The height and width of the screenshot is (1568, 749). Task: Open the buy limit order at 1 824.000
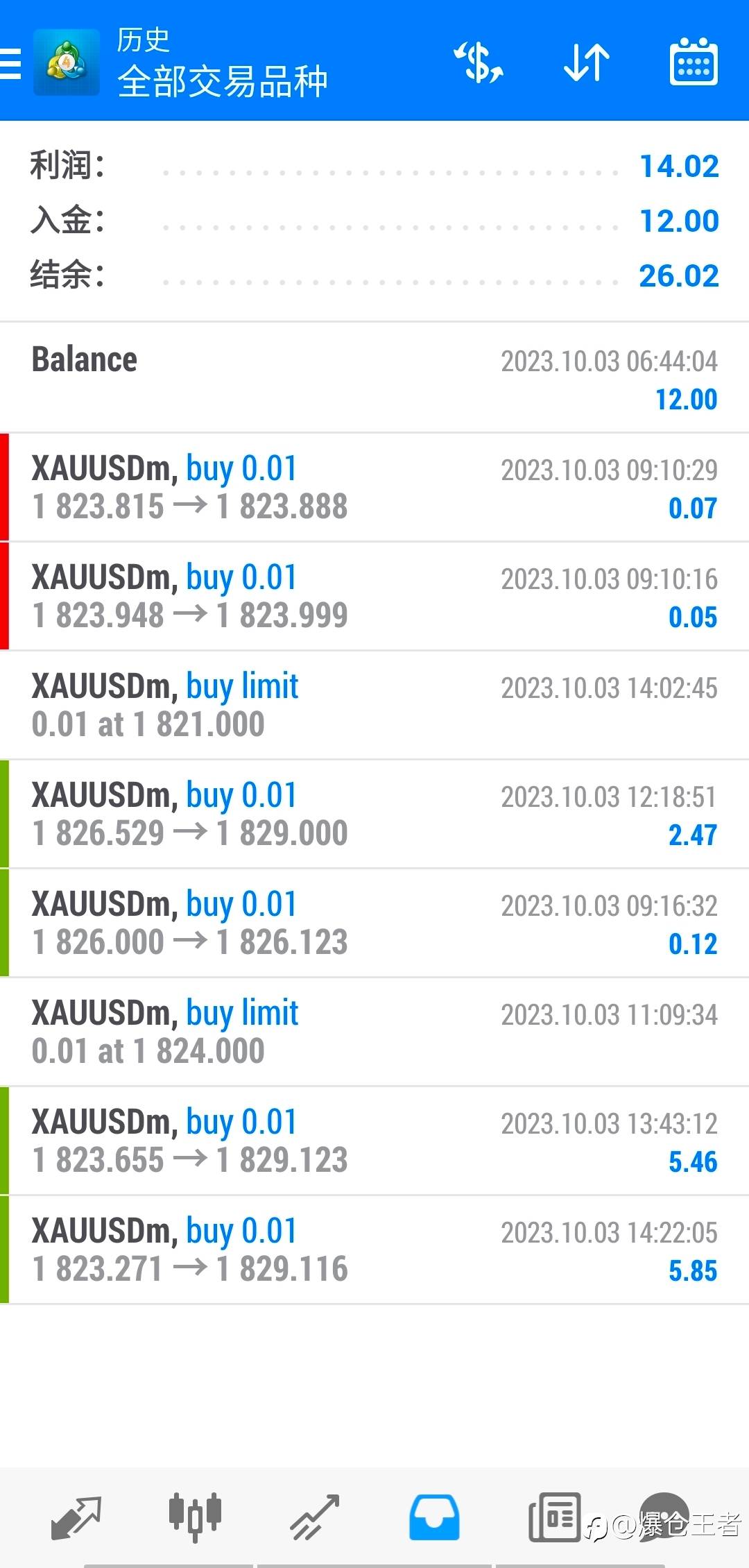coord(374,1032)
